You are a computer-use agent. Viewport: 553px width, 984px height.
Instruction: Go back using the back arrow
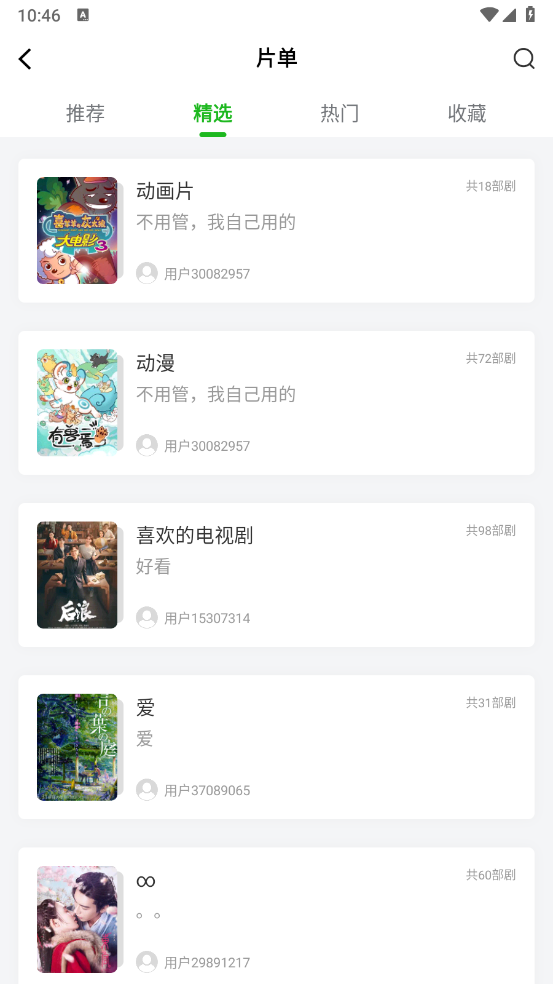tap(25, 59)
